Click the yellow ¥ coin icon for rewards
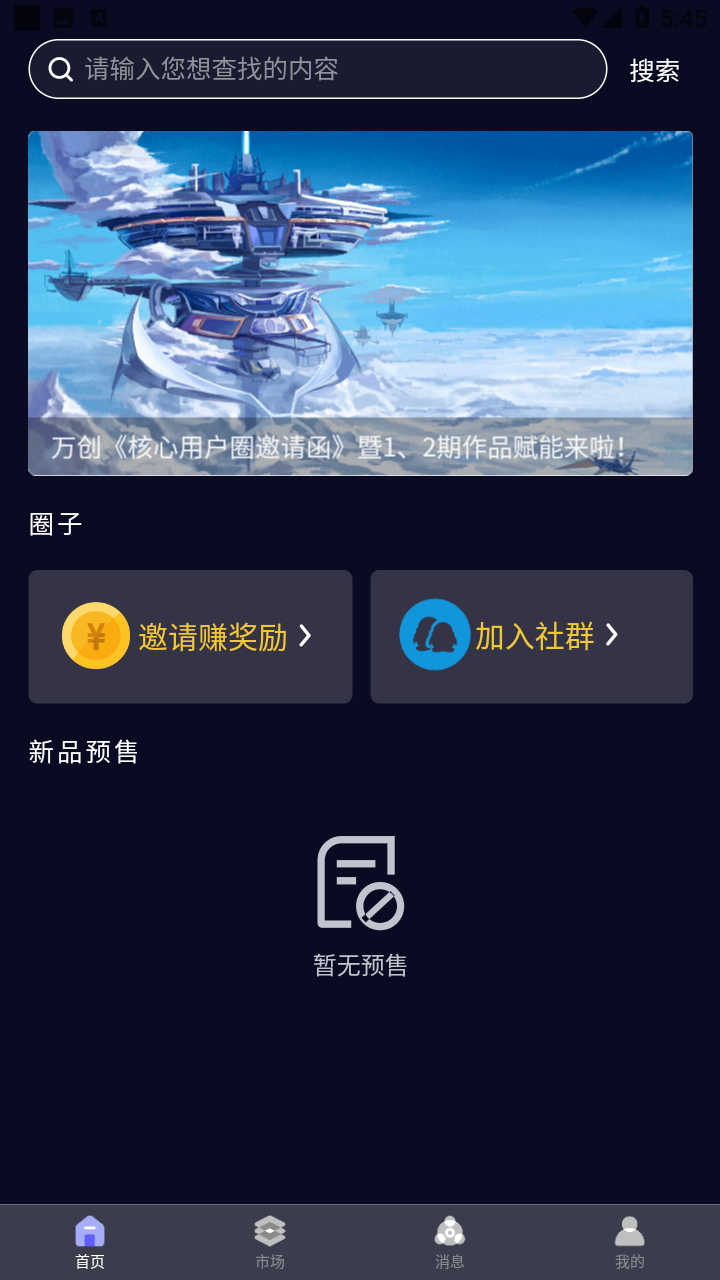 (x=95, y=636)
